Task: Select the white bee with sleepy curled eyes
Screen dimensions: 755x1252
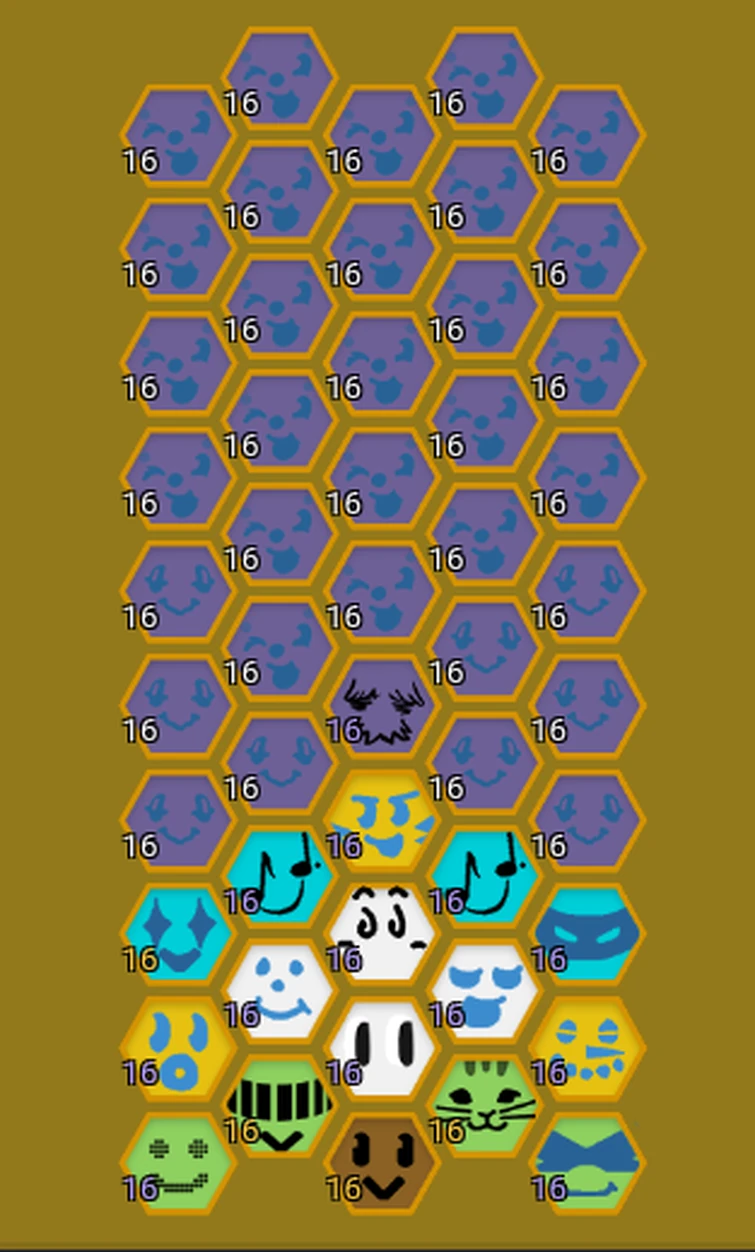Action: click(381, 934)
